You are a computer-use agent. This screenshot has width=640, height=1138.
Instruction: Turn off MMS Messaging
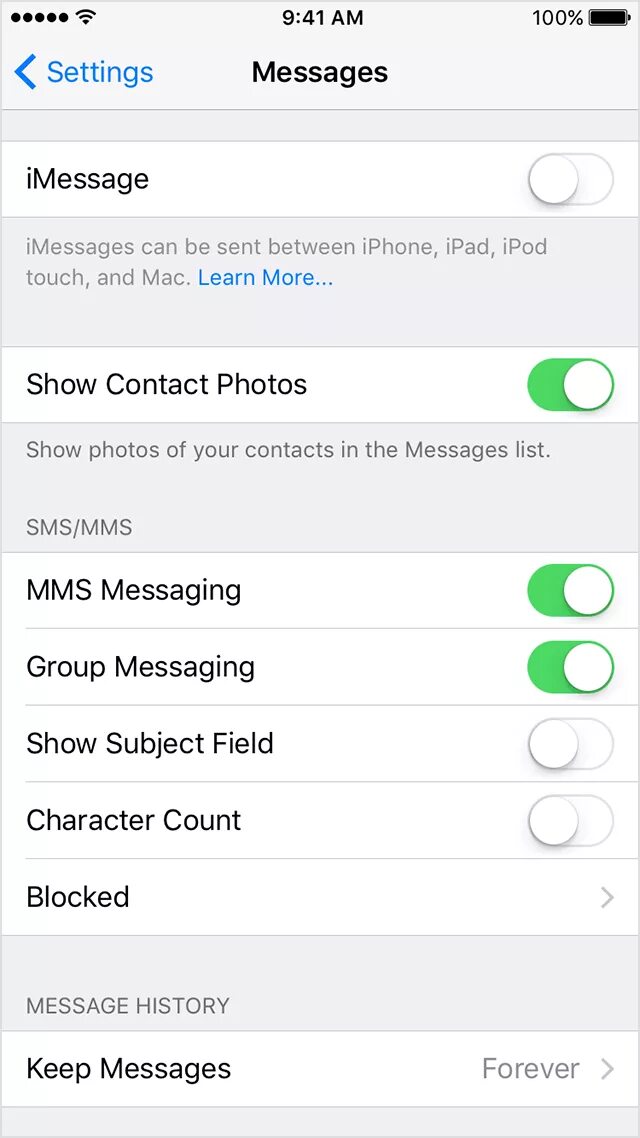click(570, 591)
